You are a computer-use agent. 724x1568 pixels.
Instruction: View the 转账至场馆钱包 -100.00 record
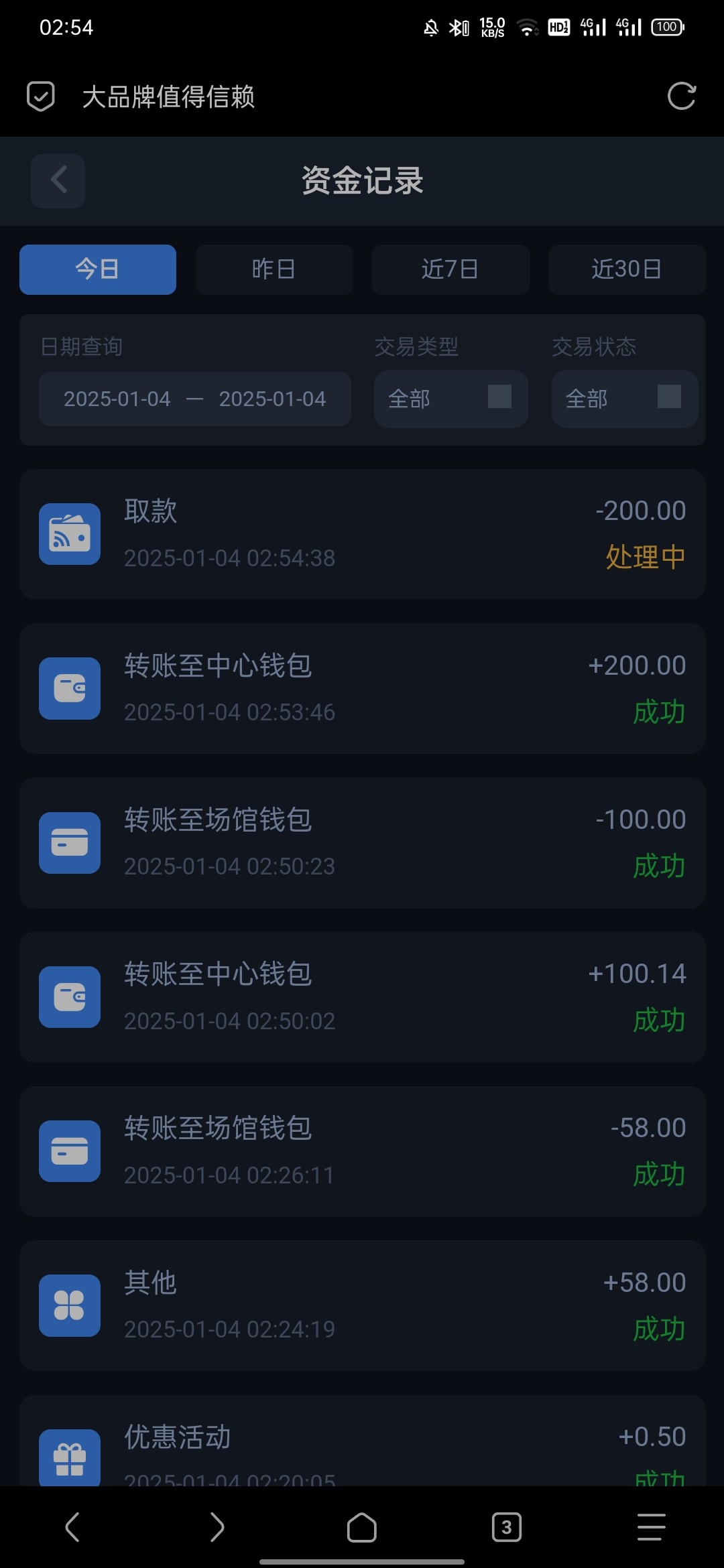(x=362, y=842)
